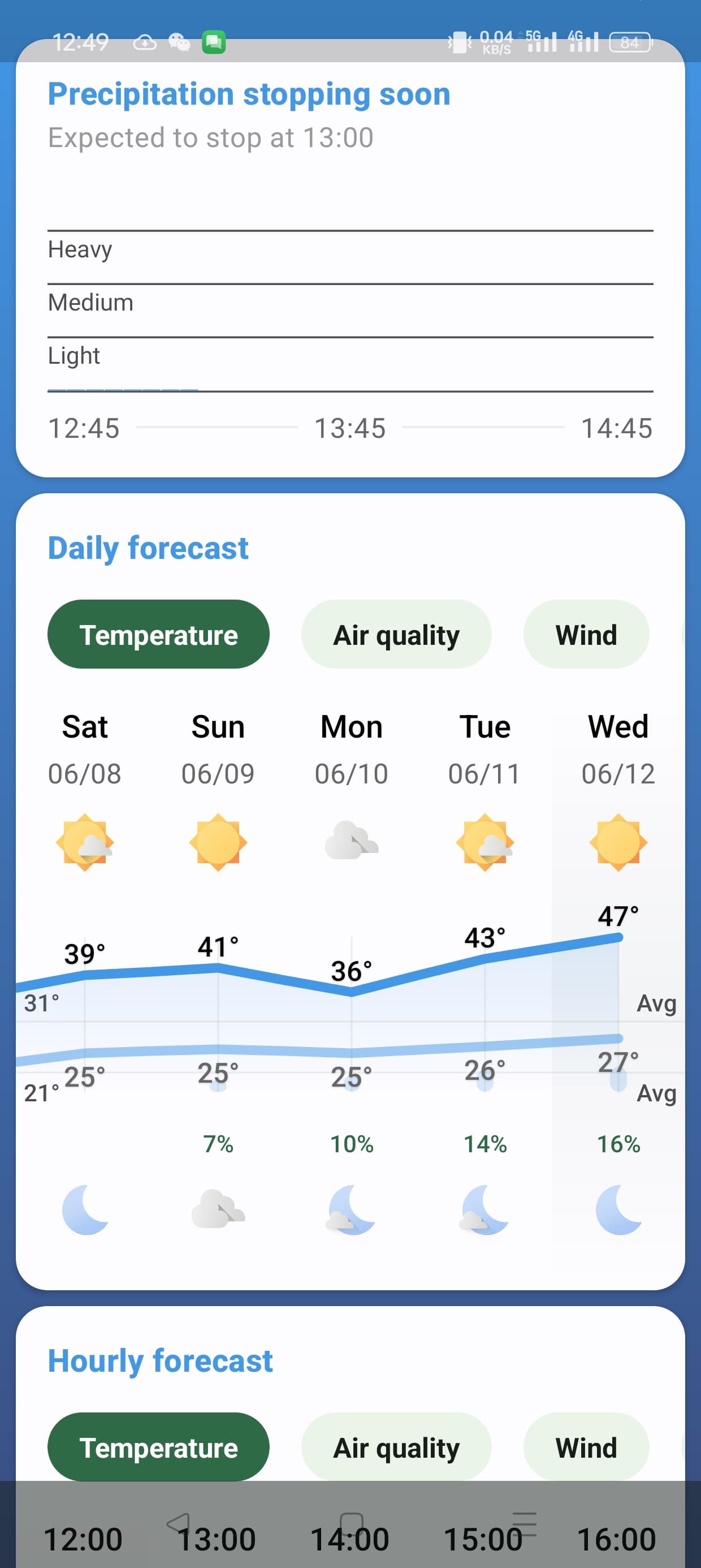The width and height of the screenshot is (701, 1568).
Task: View Monday 06/10 forecast details
Action: (x=351, y=750)
